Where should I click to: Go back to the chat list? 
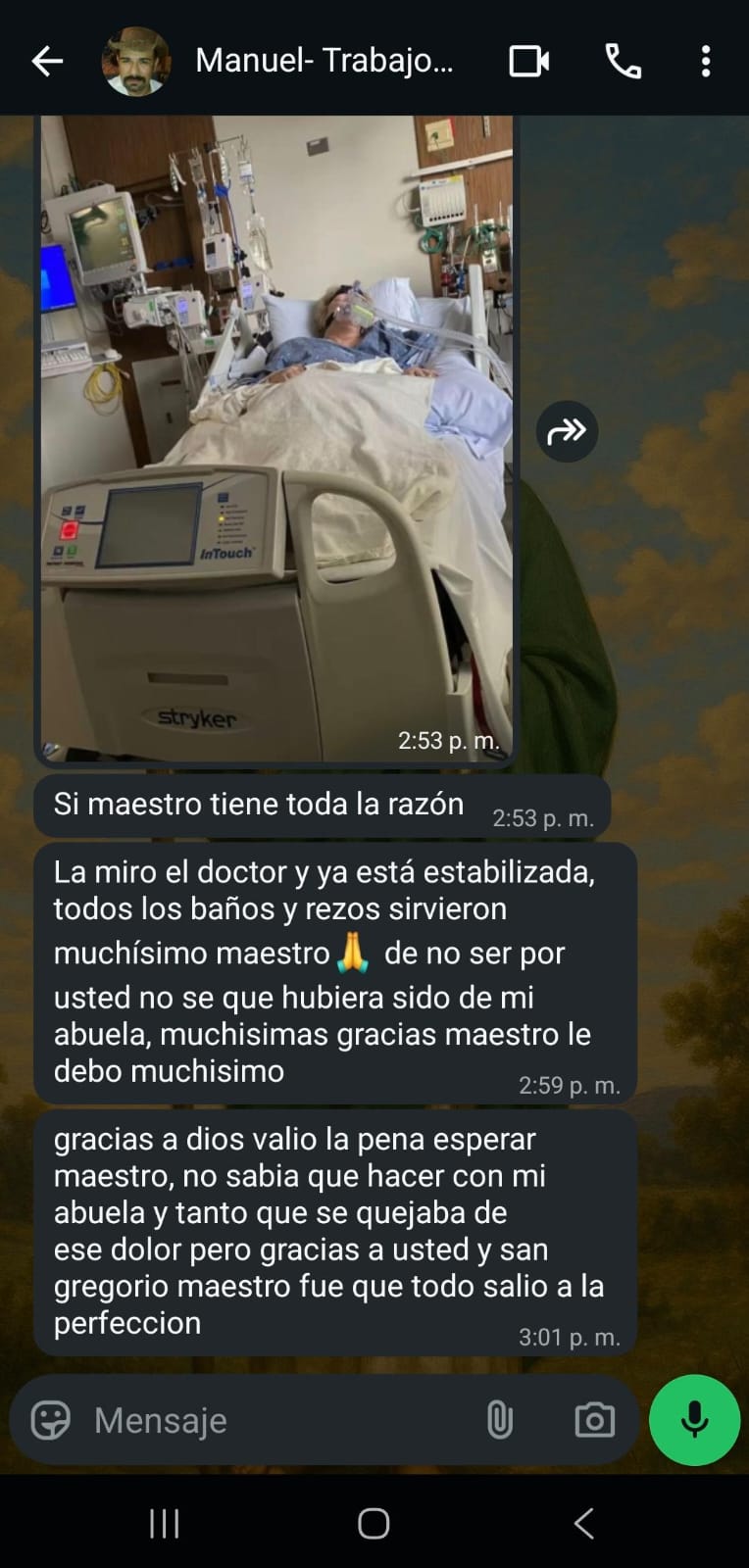47,62
